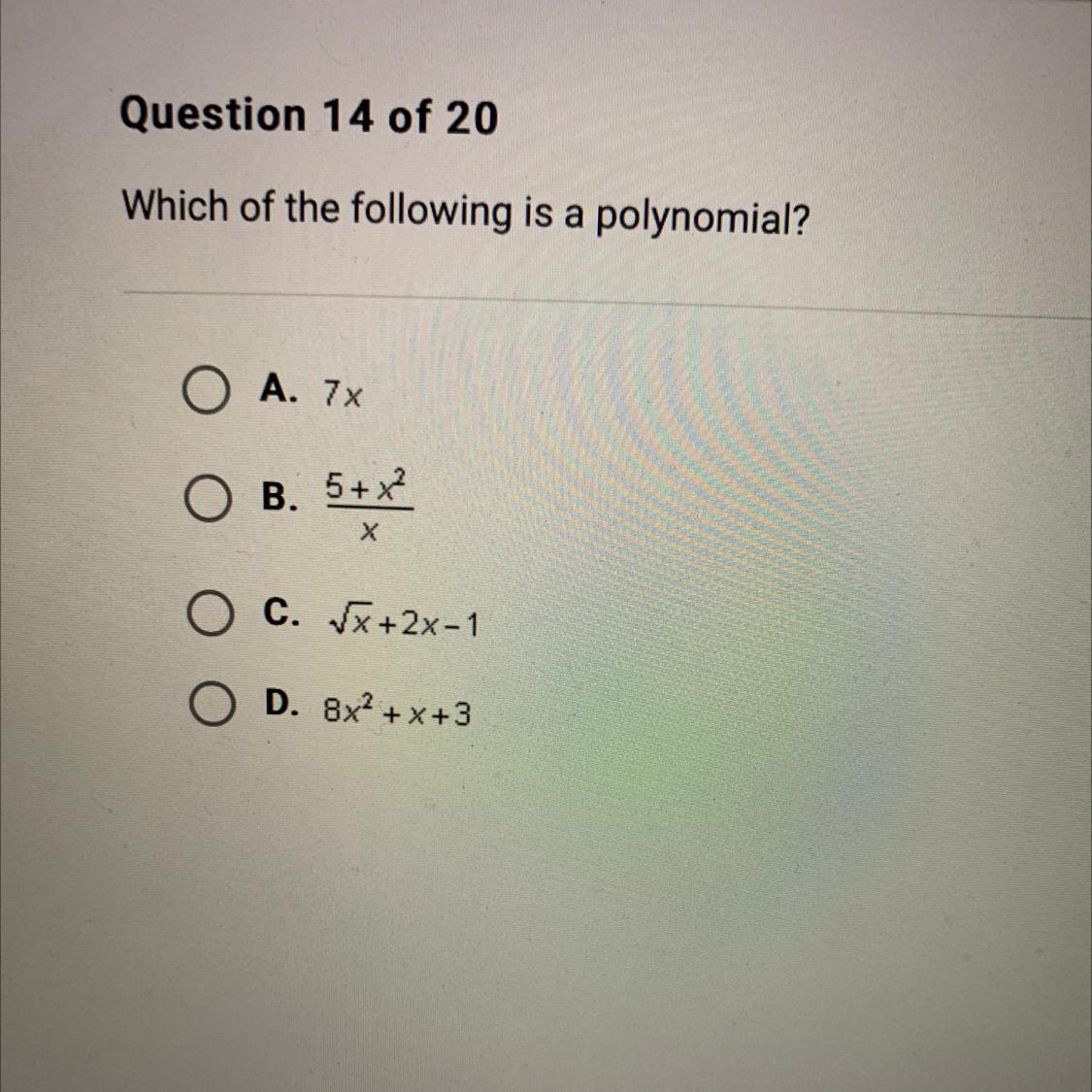Mark answer D, 8x² + x + 3
This screenshot has height=1092, width=1092.
coord(211,704)
